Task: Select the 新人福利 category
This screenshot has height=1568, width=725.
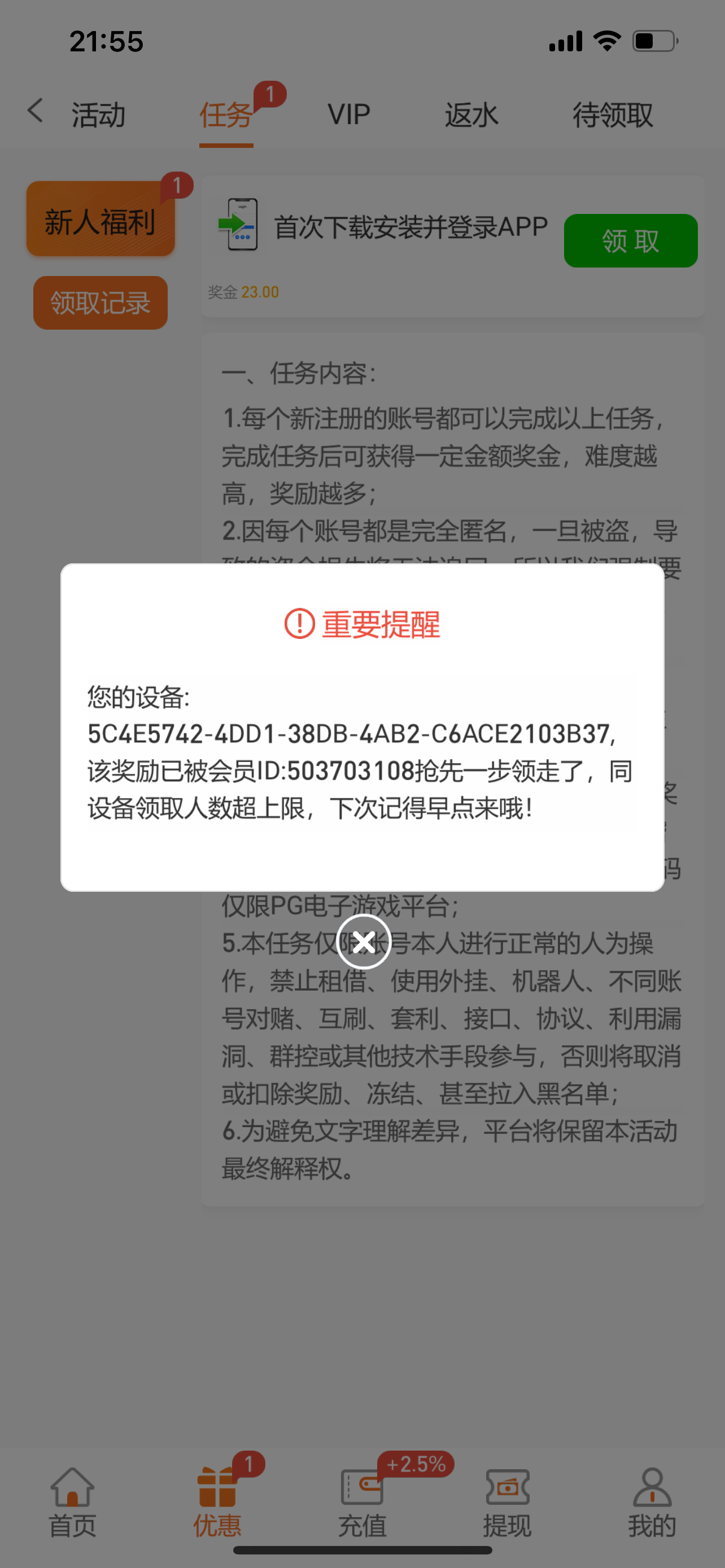Action: [x=101, y=220]
